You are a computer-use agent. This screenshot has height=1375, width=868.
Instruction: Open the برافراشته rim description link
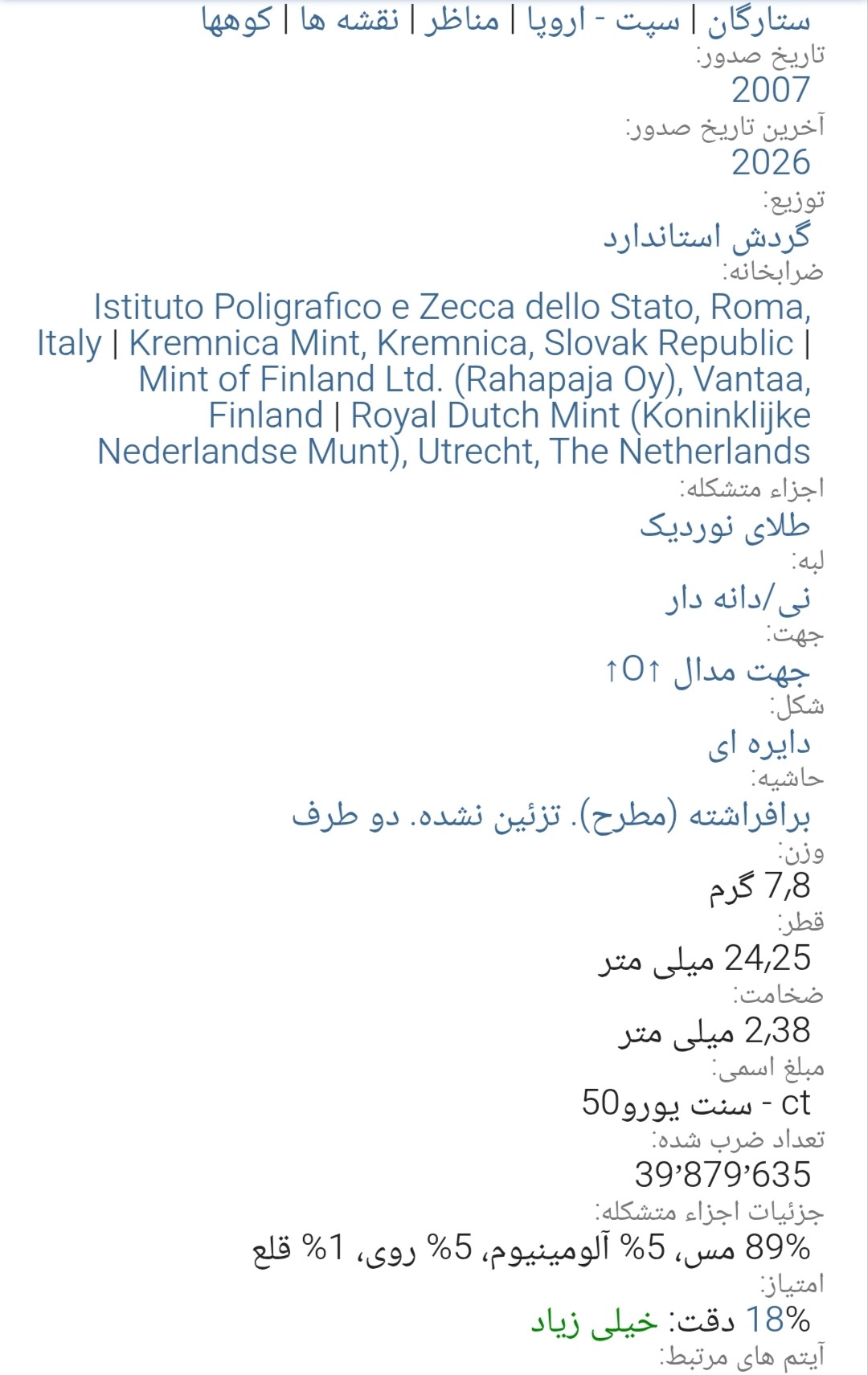click(x=551, y=816)
